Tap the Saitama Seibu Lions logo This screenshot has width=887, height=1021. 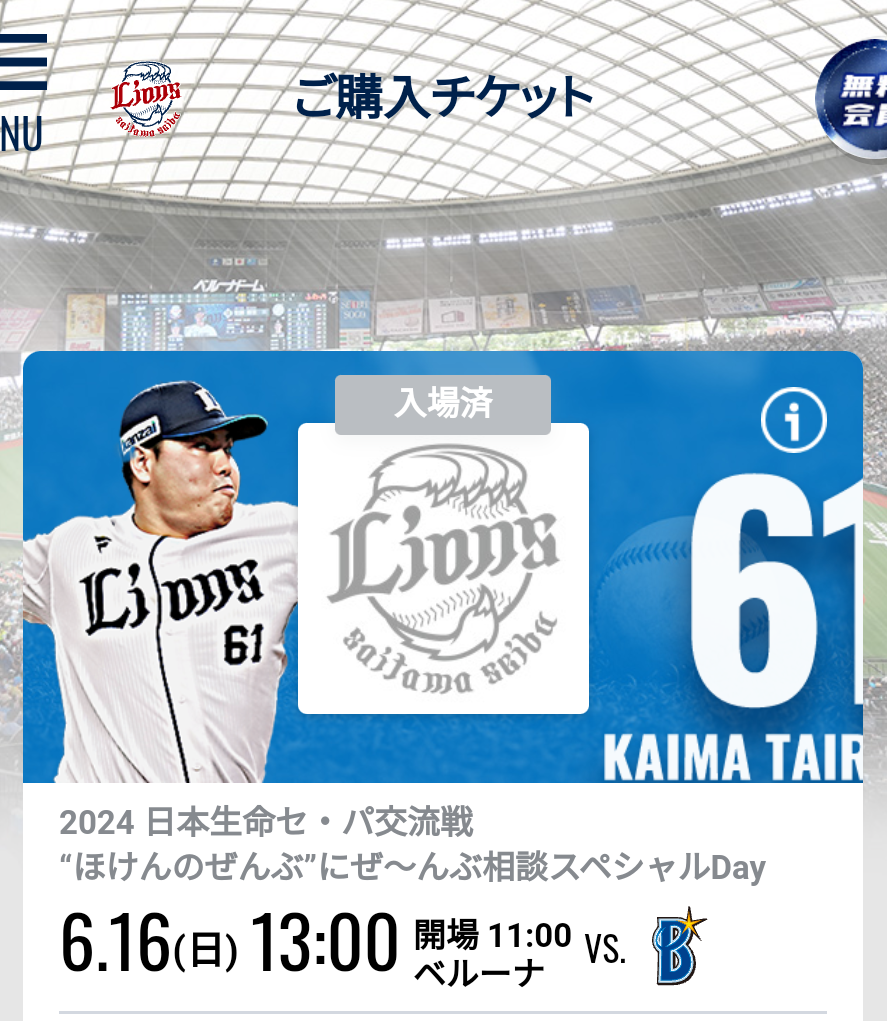(147, 99)
